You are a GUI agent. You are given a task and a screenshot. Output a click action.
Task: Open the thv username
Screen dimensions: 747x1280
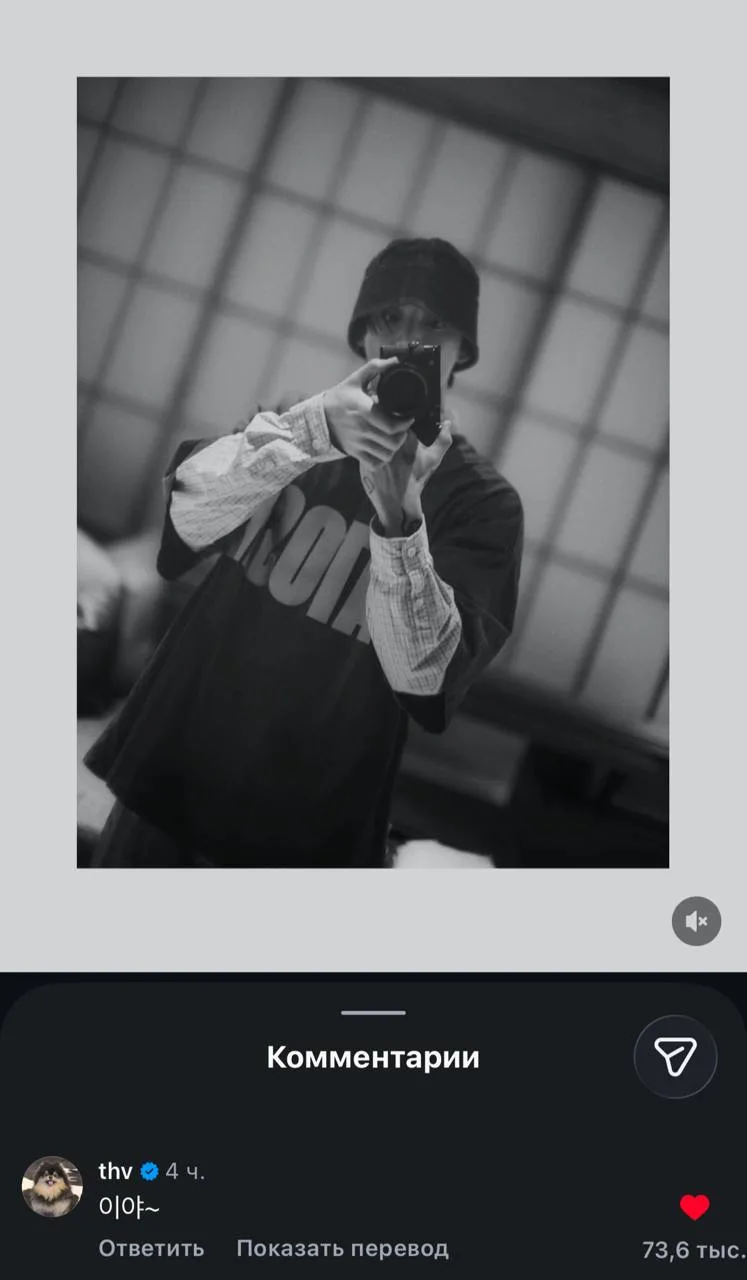[x=115, y=1171]
